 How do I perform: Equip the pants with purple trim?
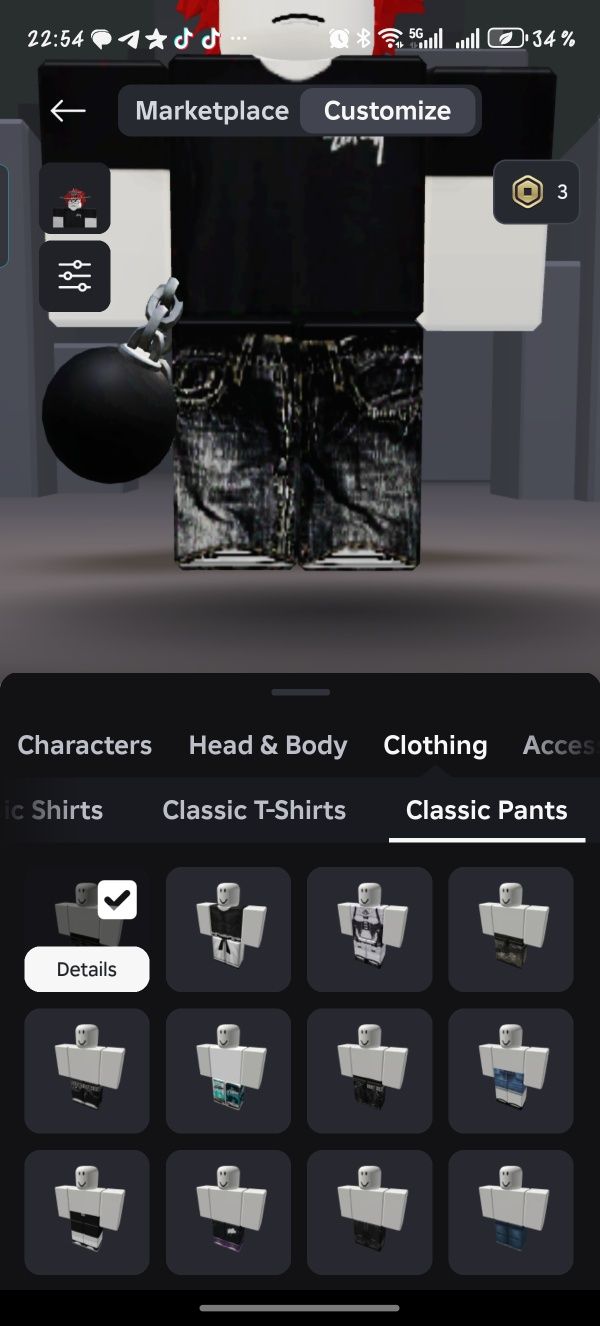228,1212
